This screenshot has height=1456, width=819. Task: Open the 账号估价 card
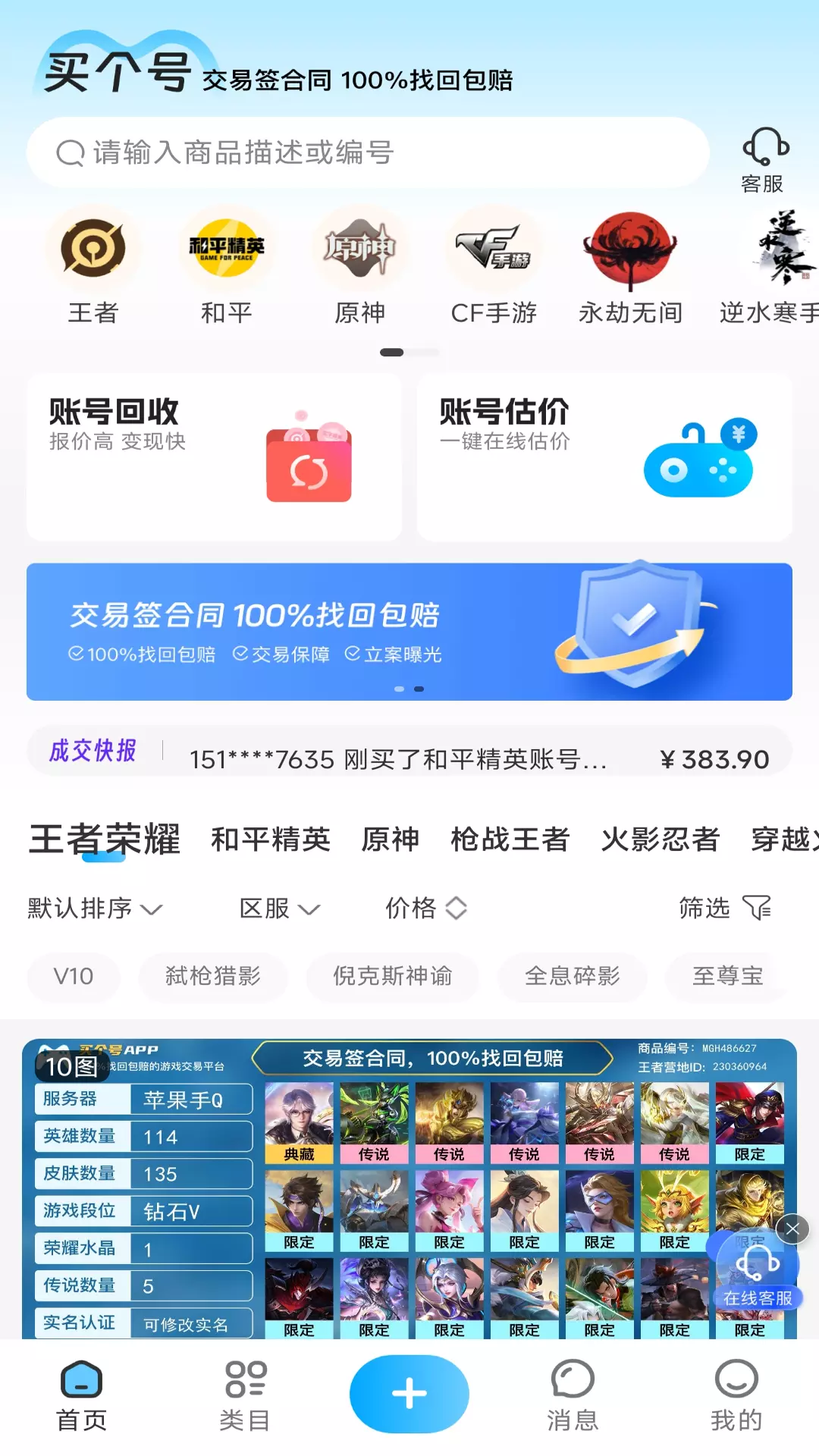(604, 457)
